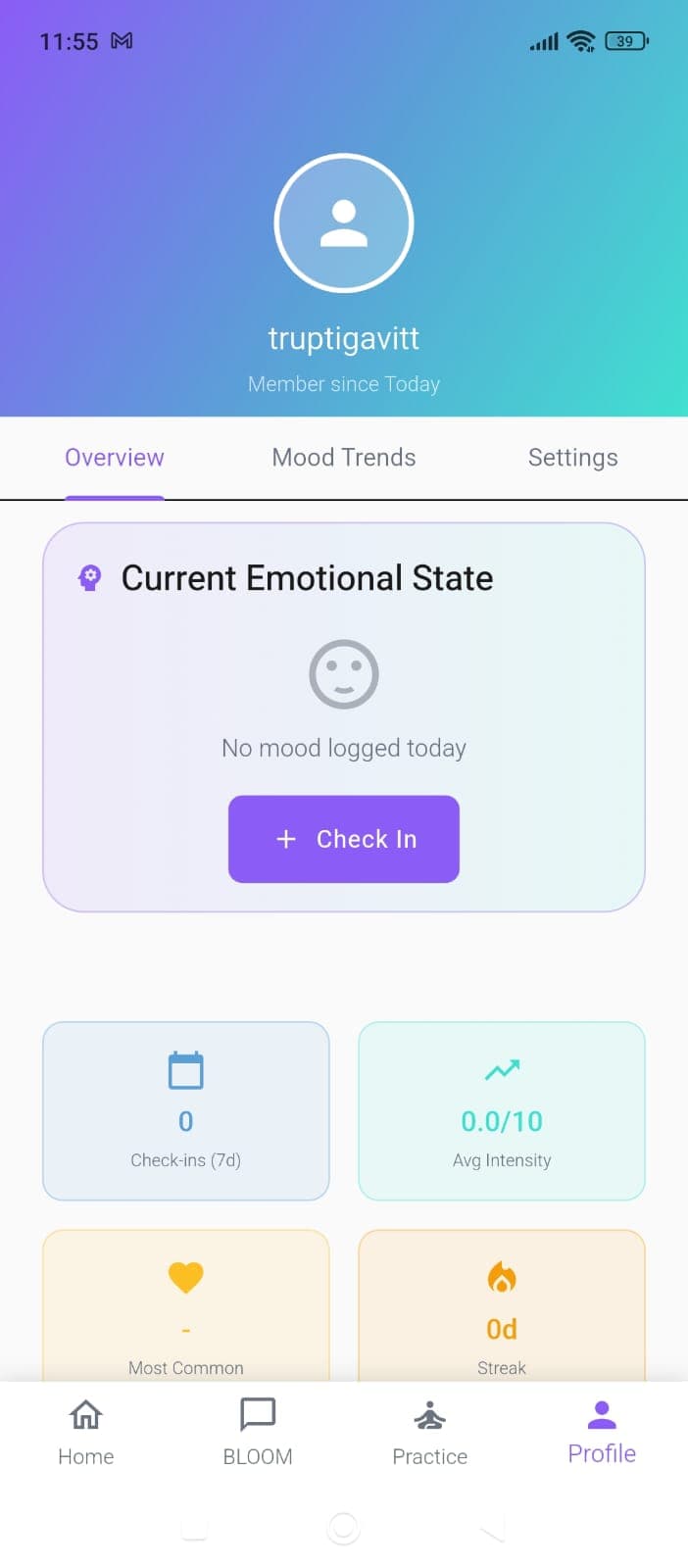Tap the Check In button
The width and height of the screenshot is (688, 1568).
coord(344,839)
